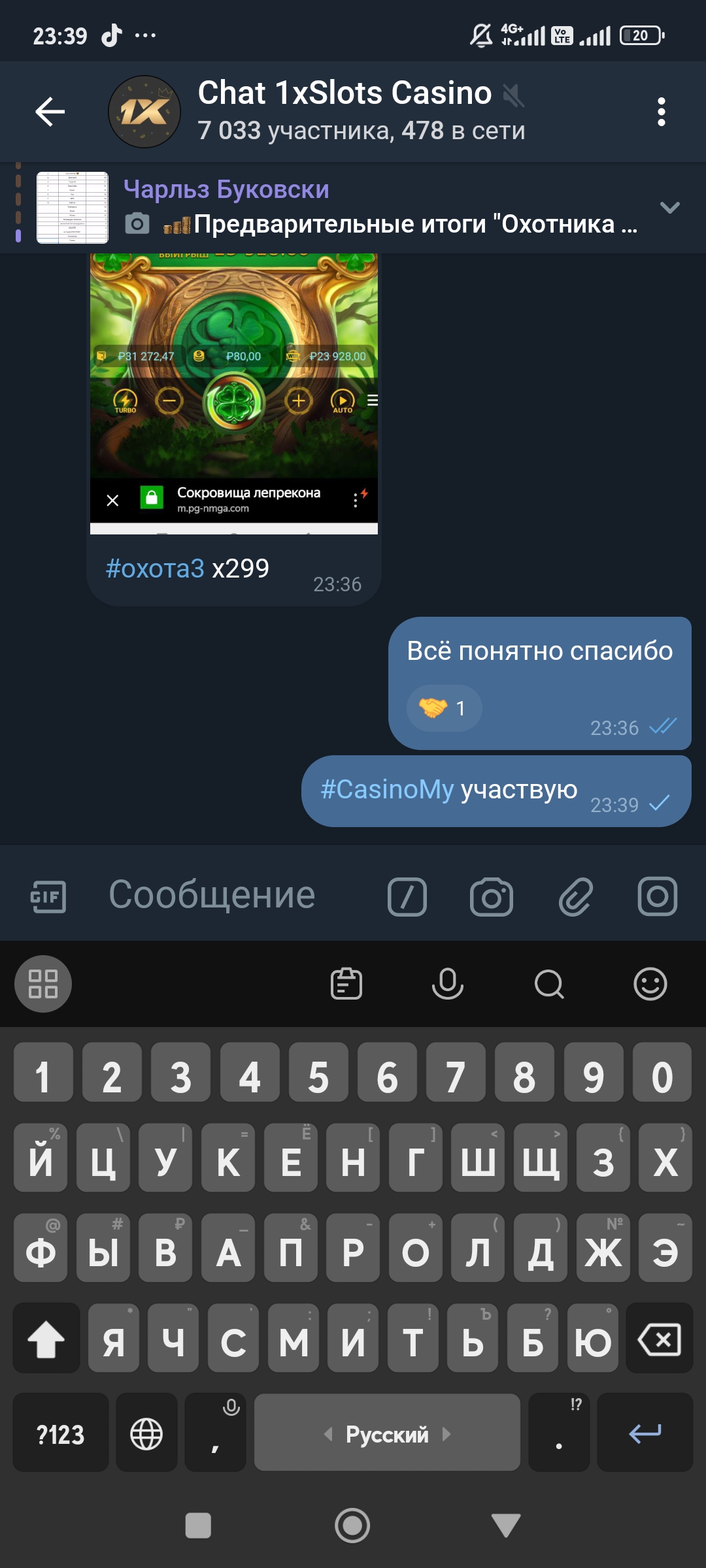Open the keyboard clipboard
Screen dimensions: 706x1568
346,984
